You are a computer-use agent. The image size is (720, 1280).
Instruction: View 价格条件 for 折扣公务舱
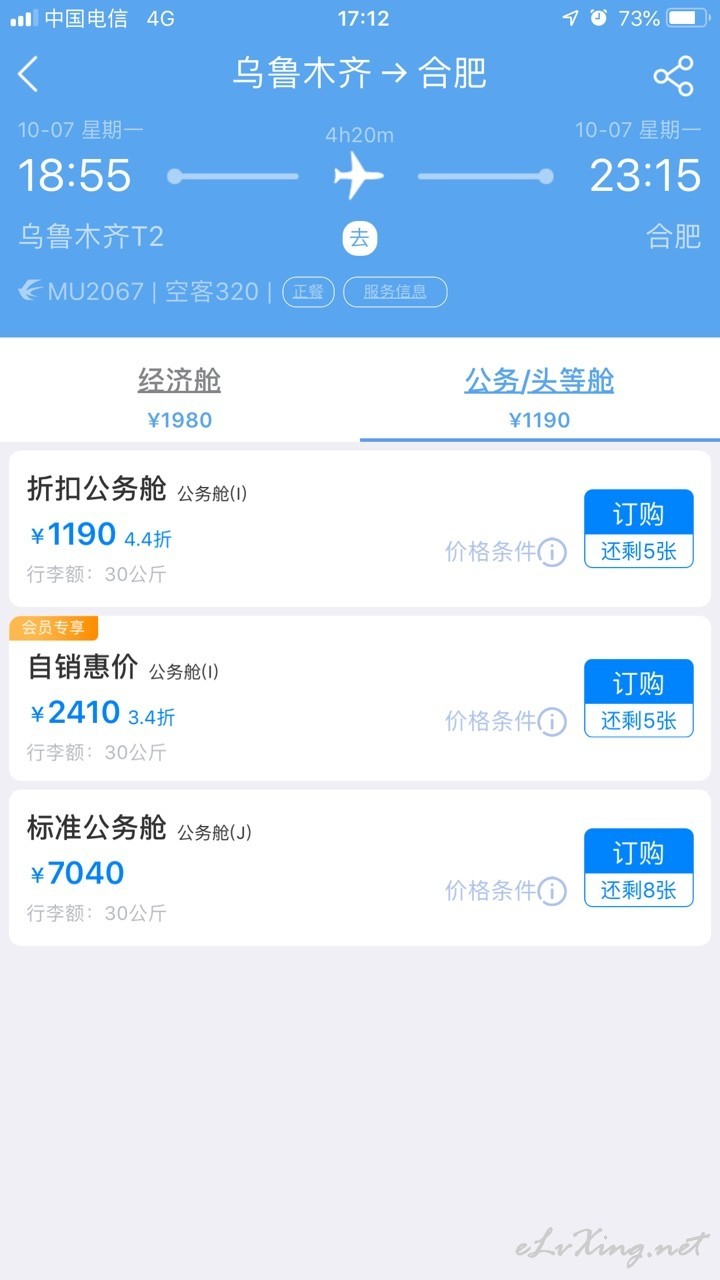[x=506, y=551]
